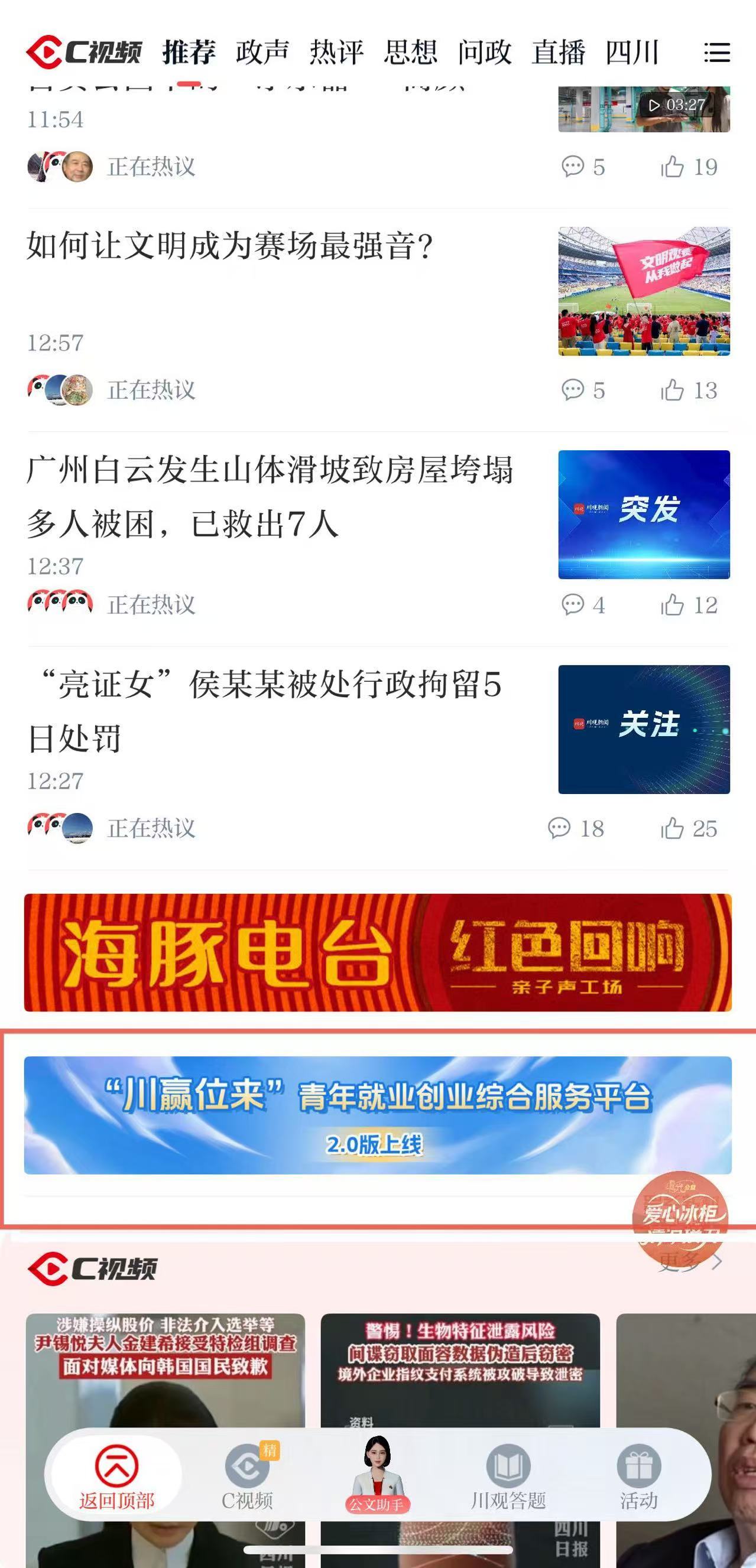Open the “川赢位来” 青年就业创业 banner
This screenshot has height=1568, width=756.
click(378, 1115)
